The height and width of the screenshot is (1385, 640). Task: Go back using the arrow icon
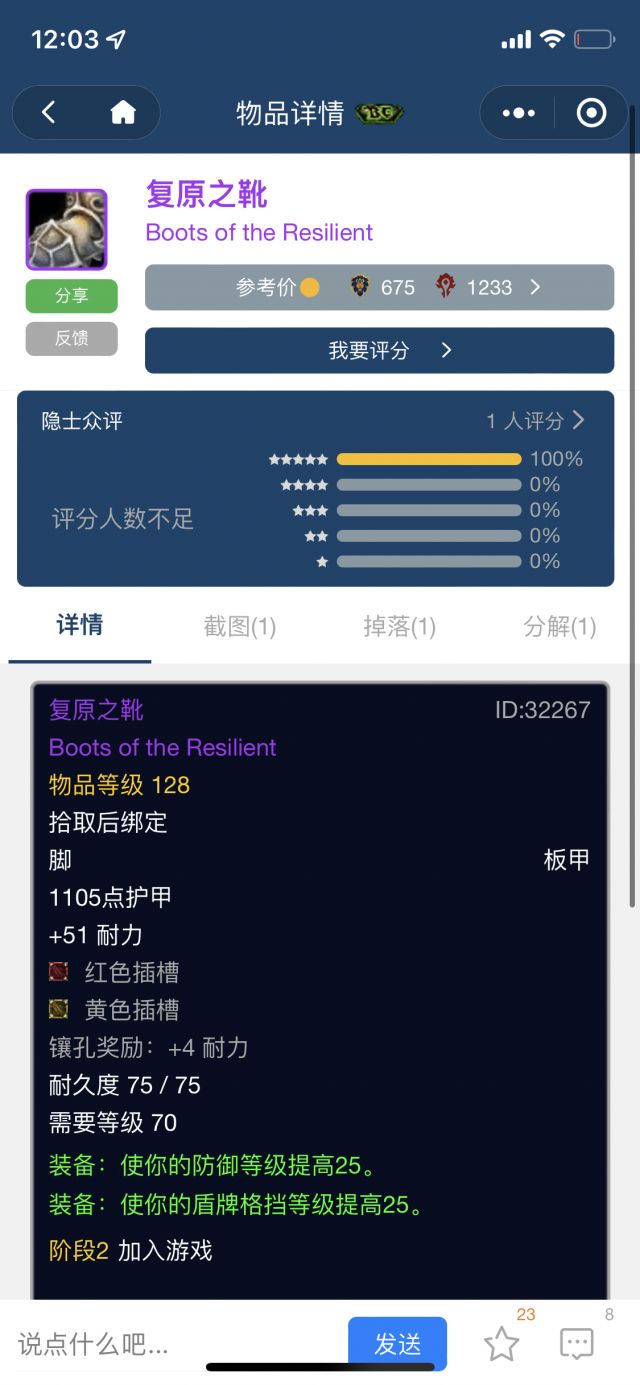click(x=48, y=113)
